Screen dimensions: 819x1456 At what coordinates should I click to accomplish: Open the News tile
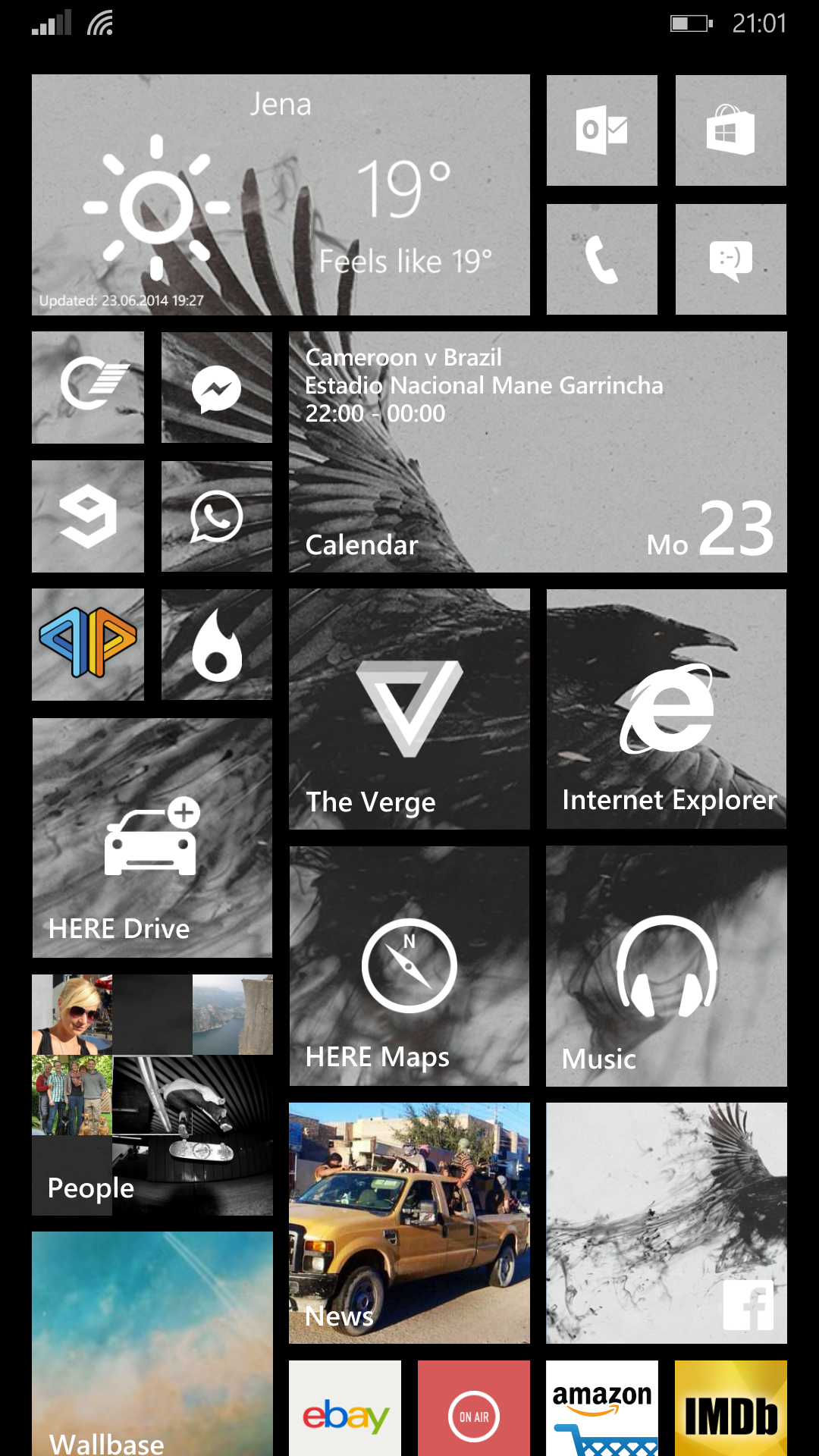click(409, 1223)
